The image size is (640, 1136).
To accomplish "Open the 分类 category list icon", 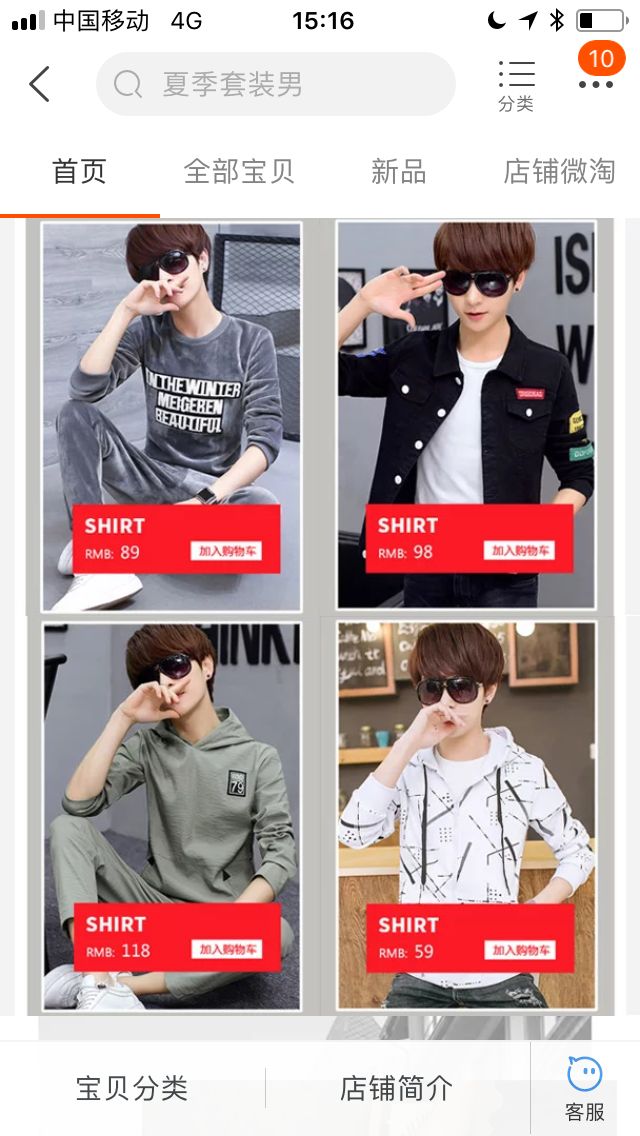I will point(516,85).
